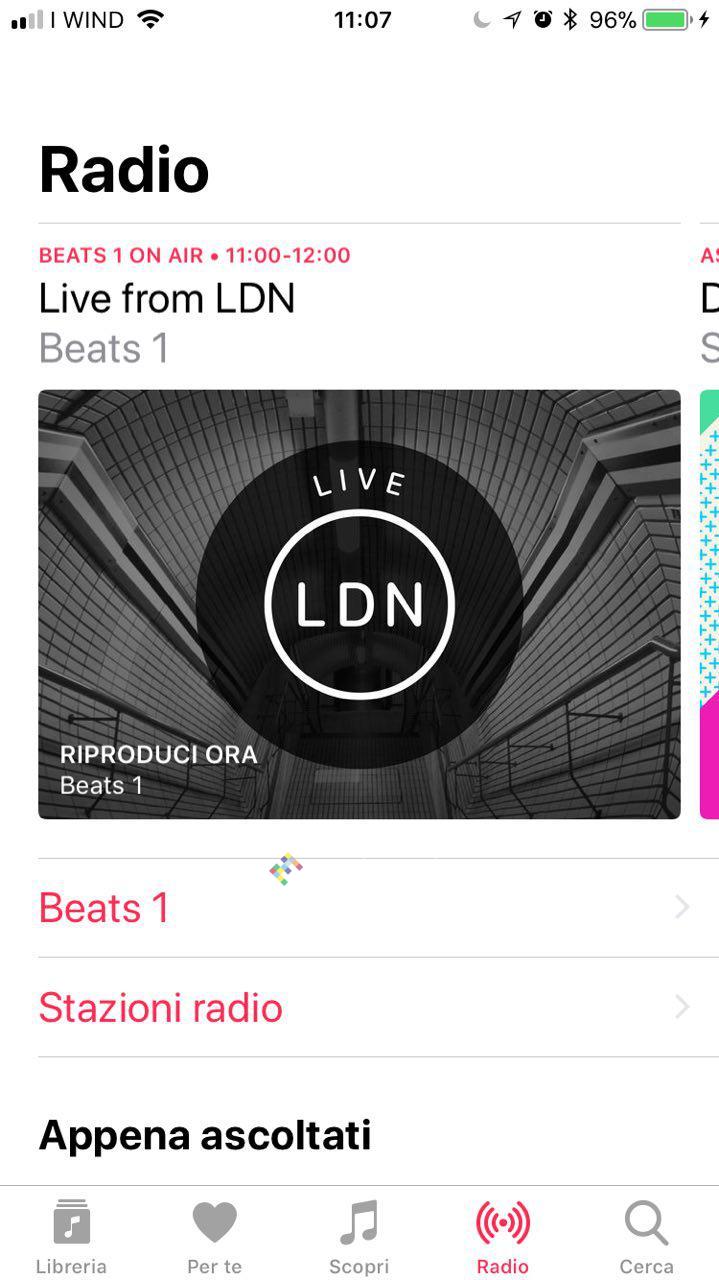
Task: Tap the Radio tab
Action: (x=503, y=1236)
